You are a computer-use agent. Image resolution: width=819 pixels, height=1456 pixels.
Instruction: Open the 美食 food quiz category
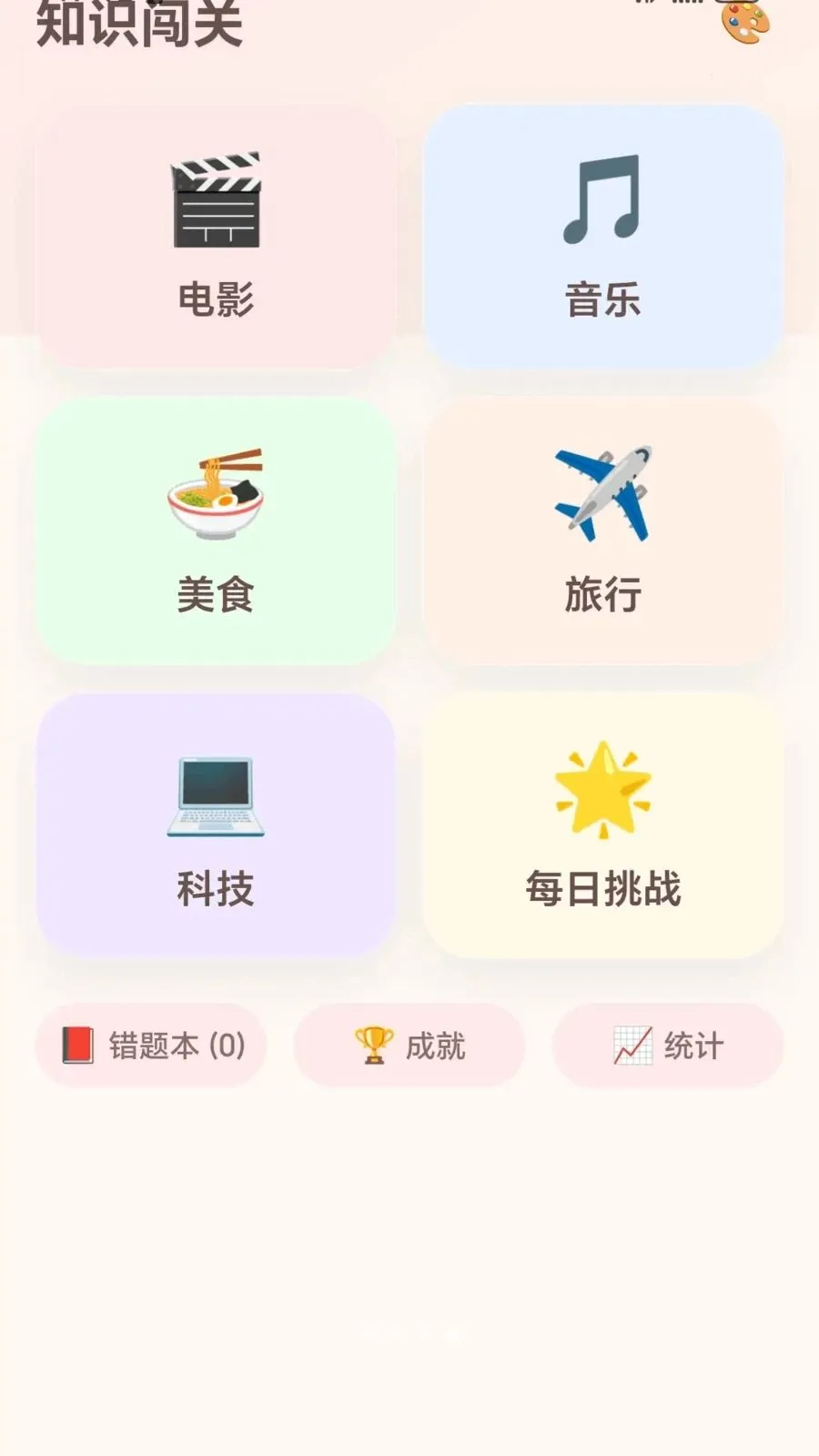click(217, 532)
